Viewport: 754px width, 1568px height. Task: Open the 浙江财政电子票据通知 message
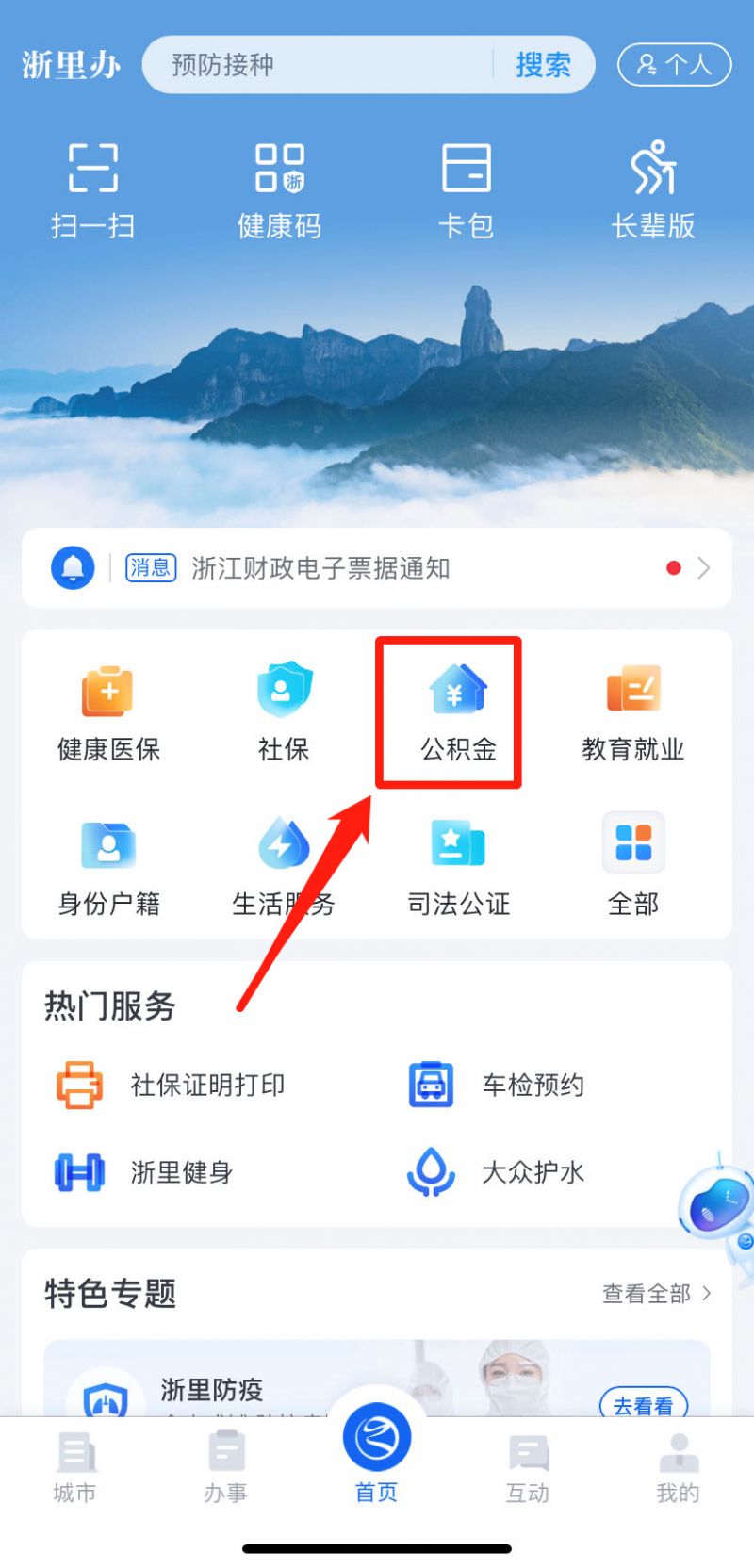[x=377, y=568]
